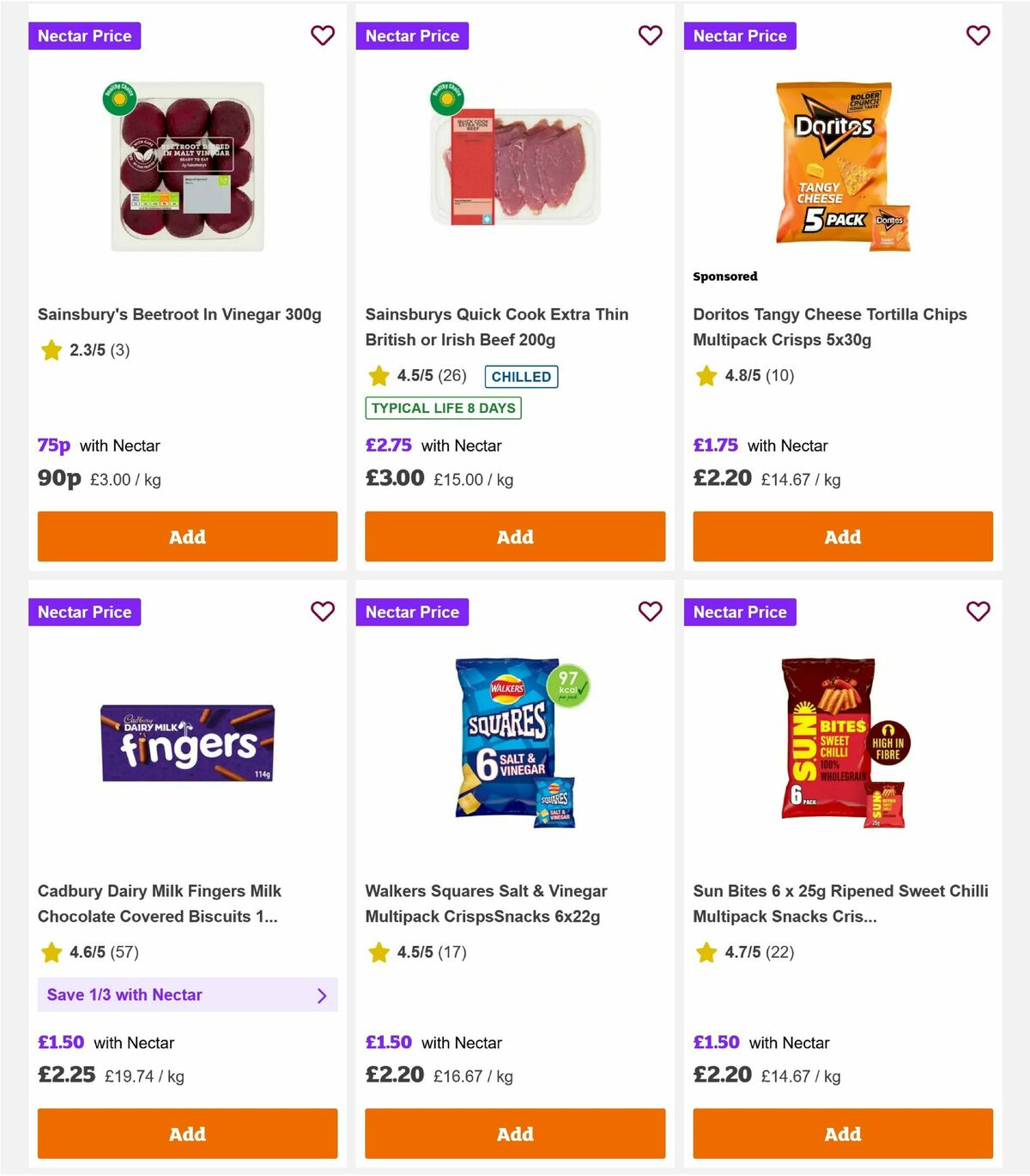Screen dimensions: 1030x1176
Task: Expand the Save 1/3 with Nectar offer
Action: click(x=187, y=995)
